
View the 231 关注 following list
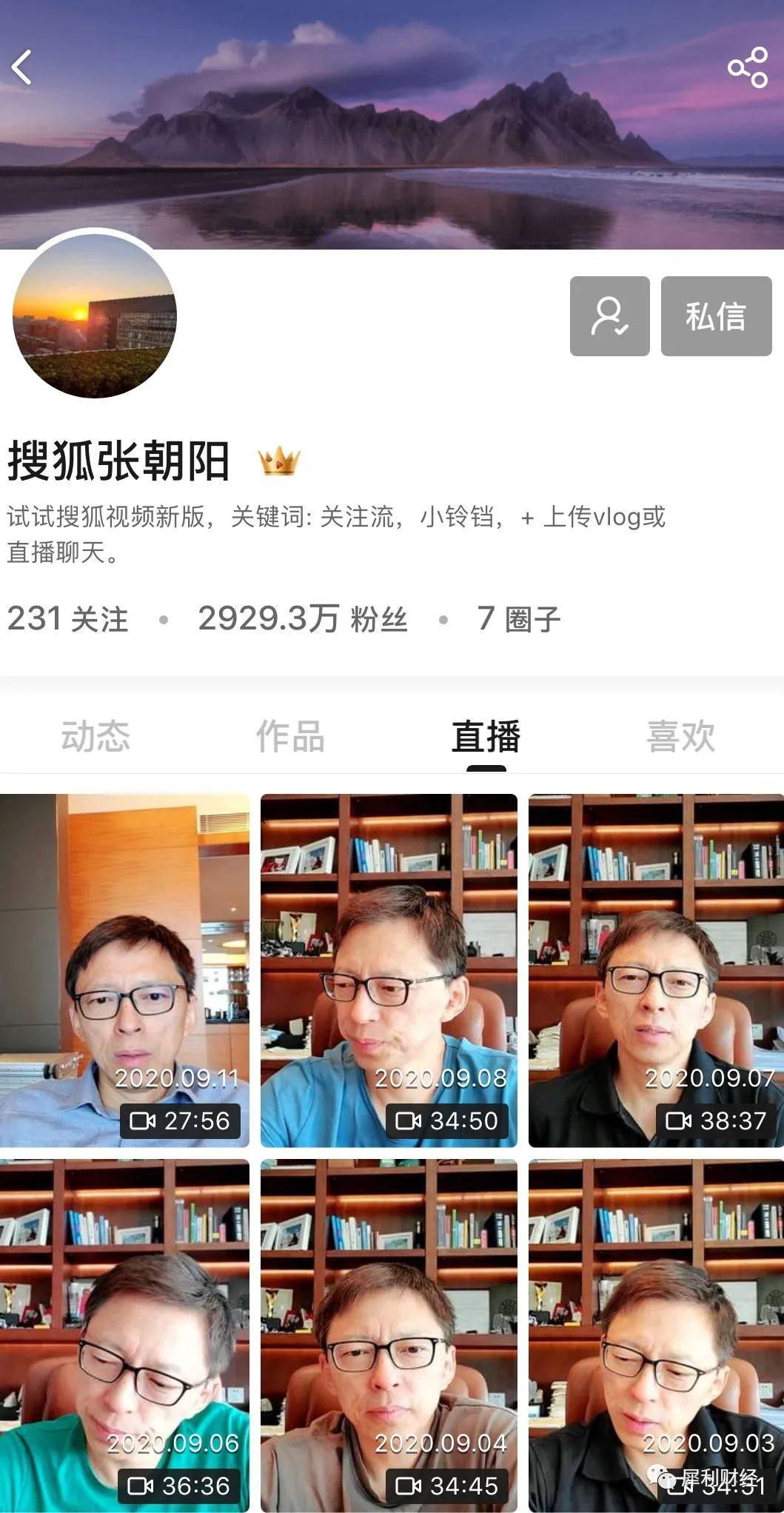[67, 619]
